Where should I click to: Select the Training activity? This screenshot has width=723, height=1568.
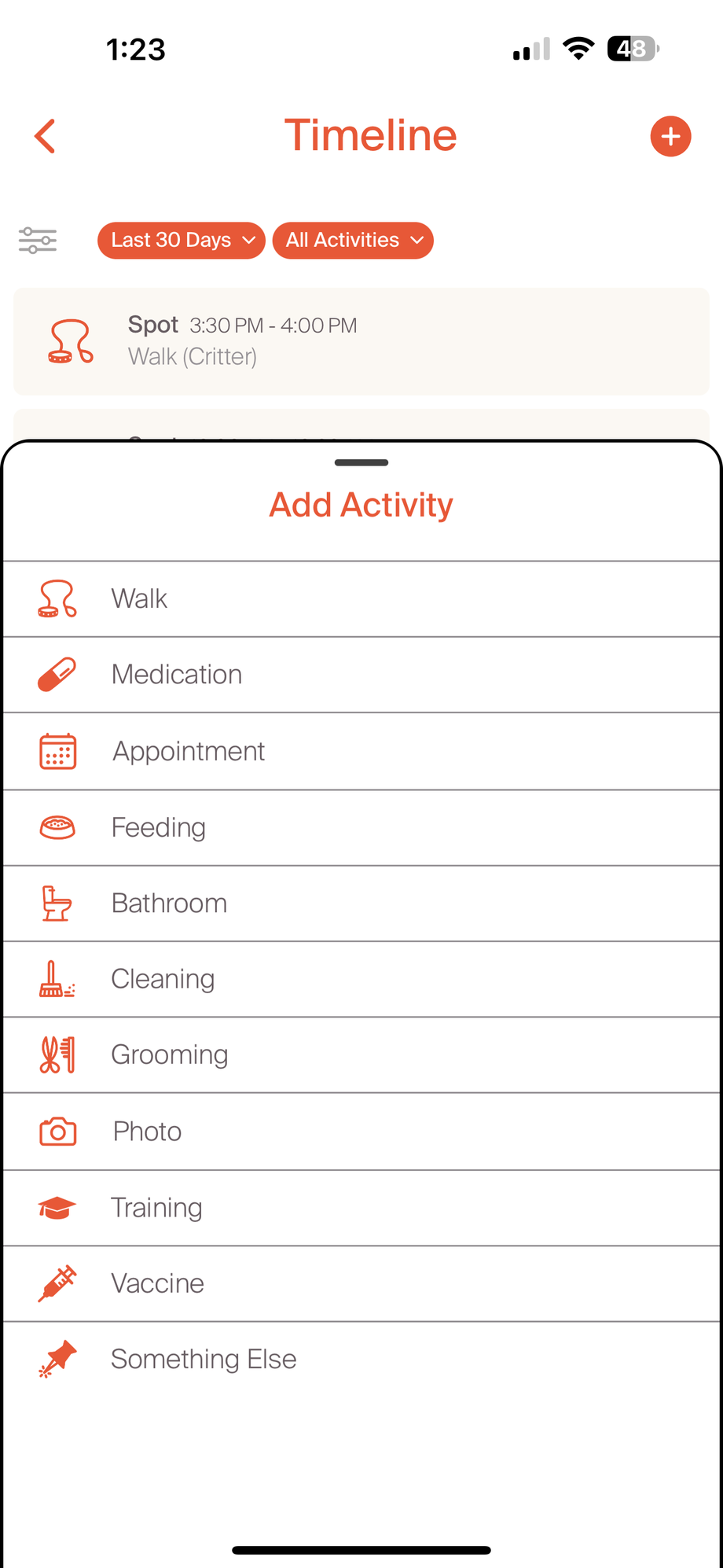click(x=361, y=1208)
